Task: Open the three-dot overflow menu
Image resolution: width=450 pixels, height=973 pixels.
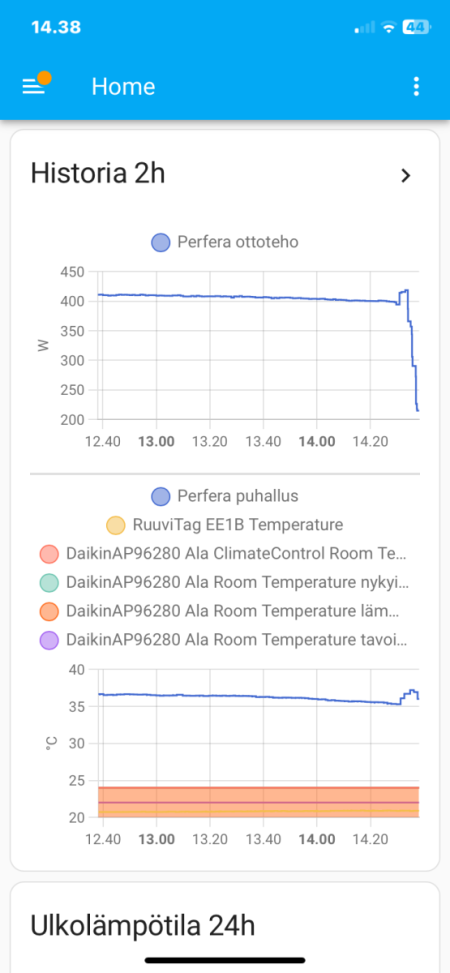Action: [416, 86]
